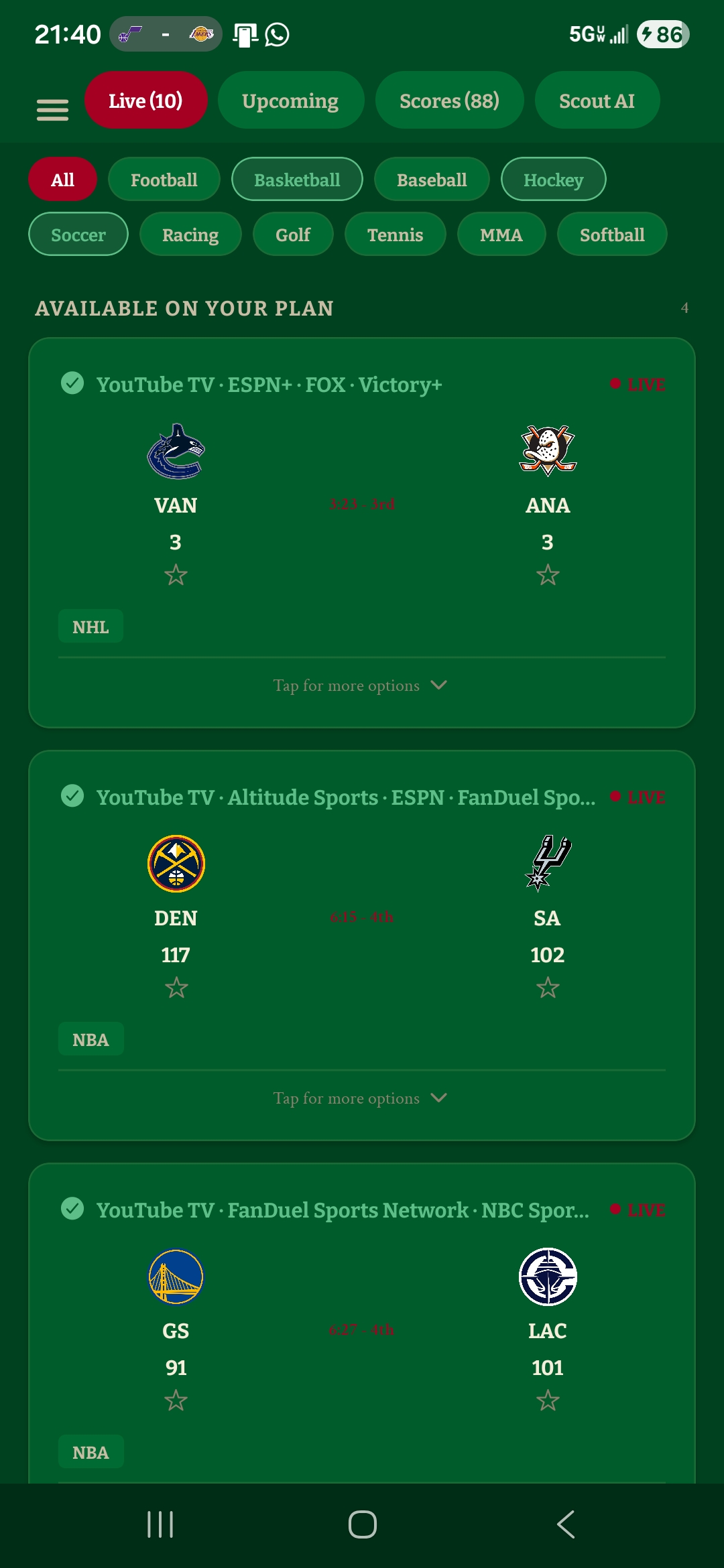Switch to the Upcoming tab
The height and width of the screenshot is (1568, 724).
tap(290, 100)
